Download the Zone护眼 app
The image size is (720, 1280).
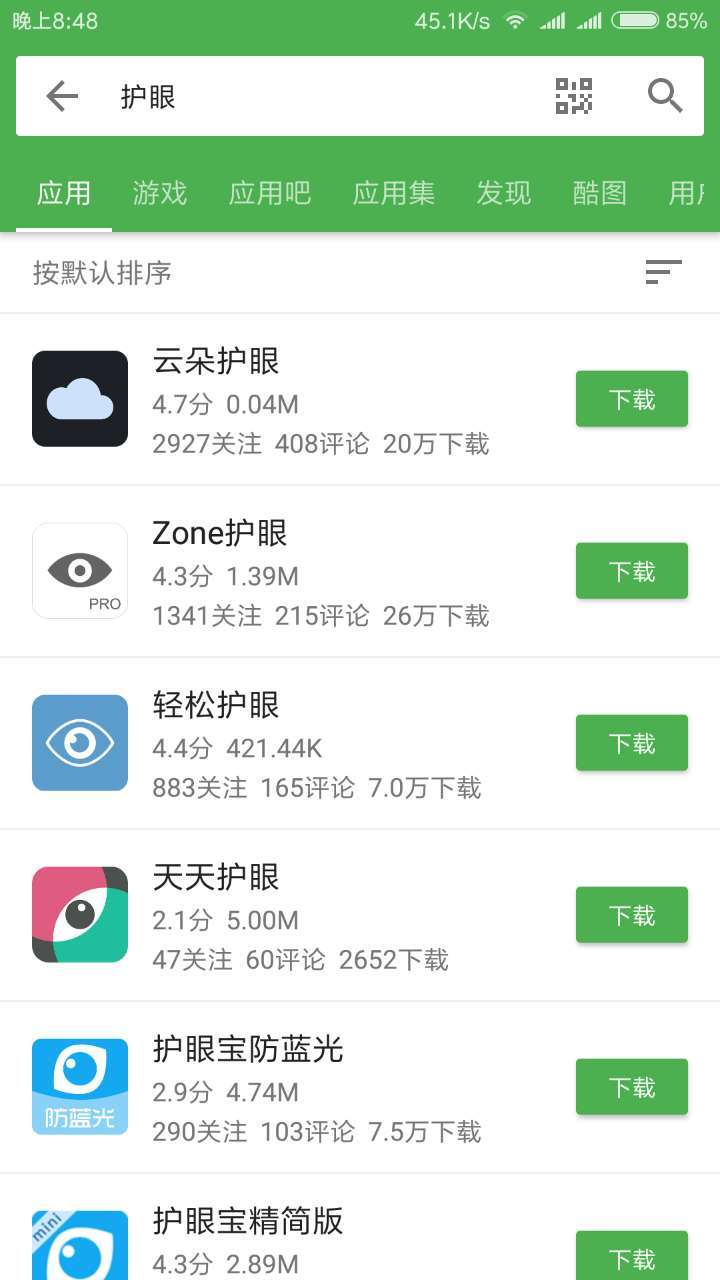click(631, 570)
